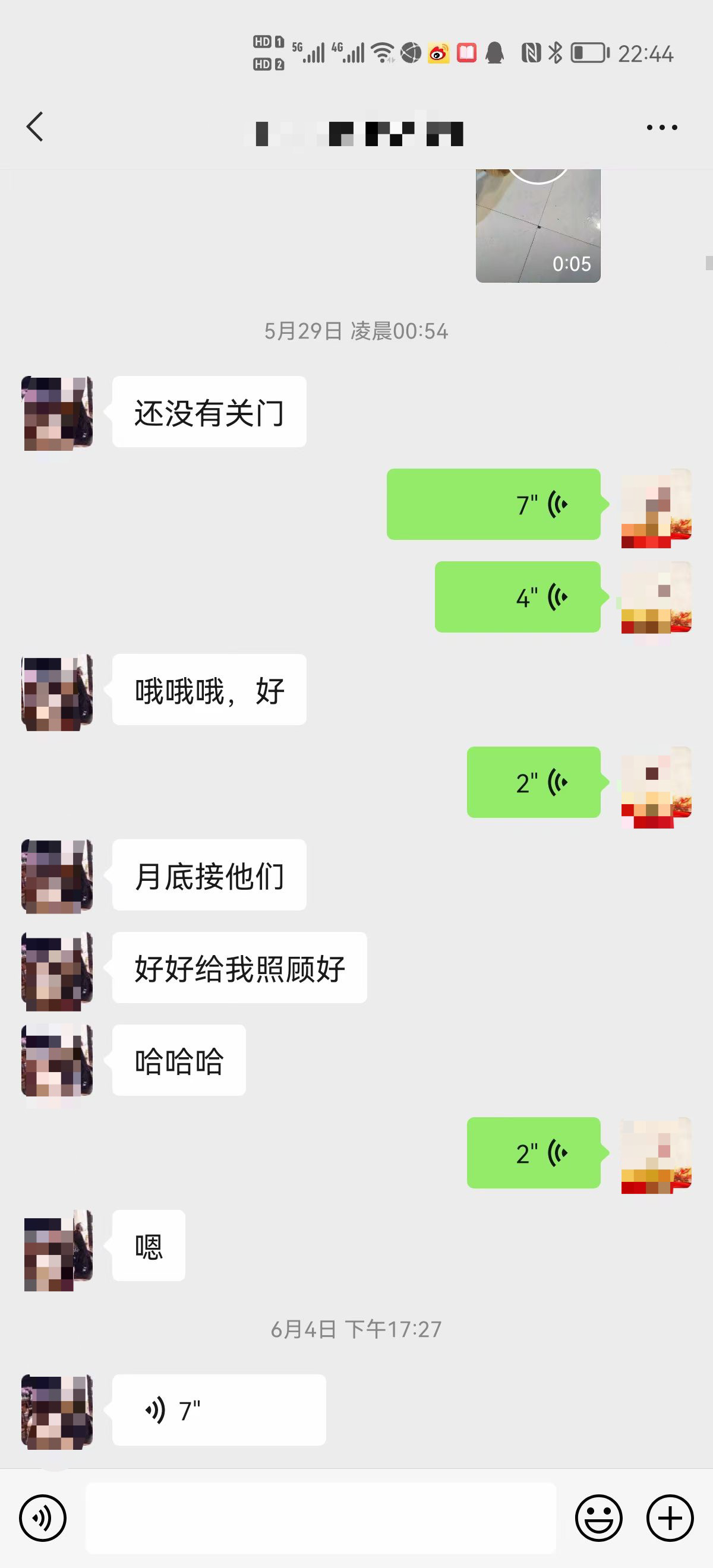Open the emoji picker
The height and width of the screenshot is (1568, 713).
click(598, 1518)
